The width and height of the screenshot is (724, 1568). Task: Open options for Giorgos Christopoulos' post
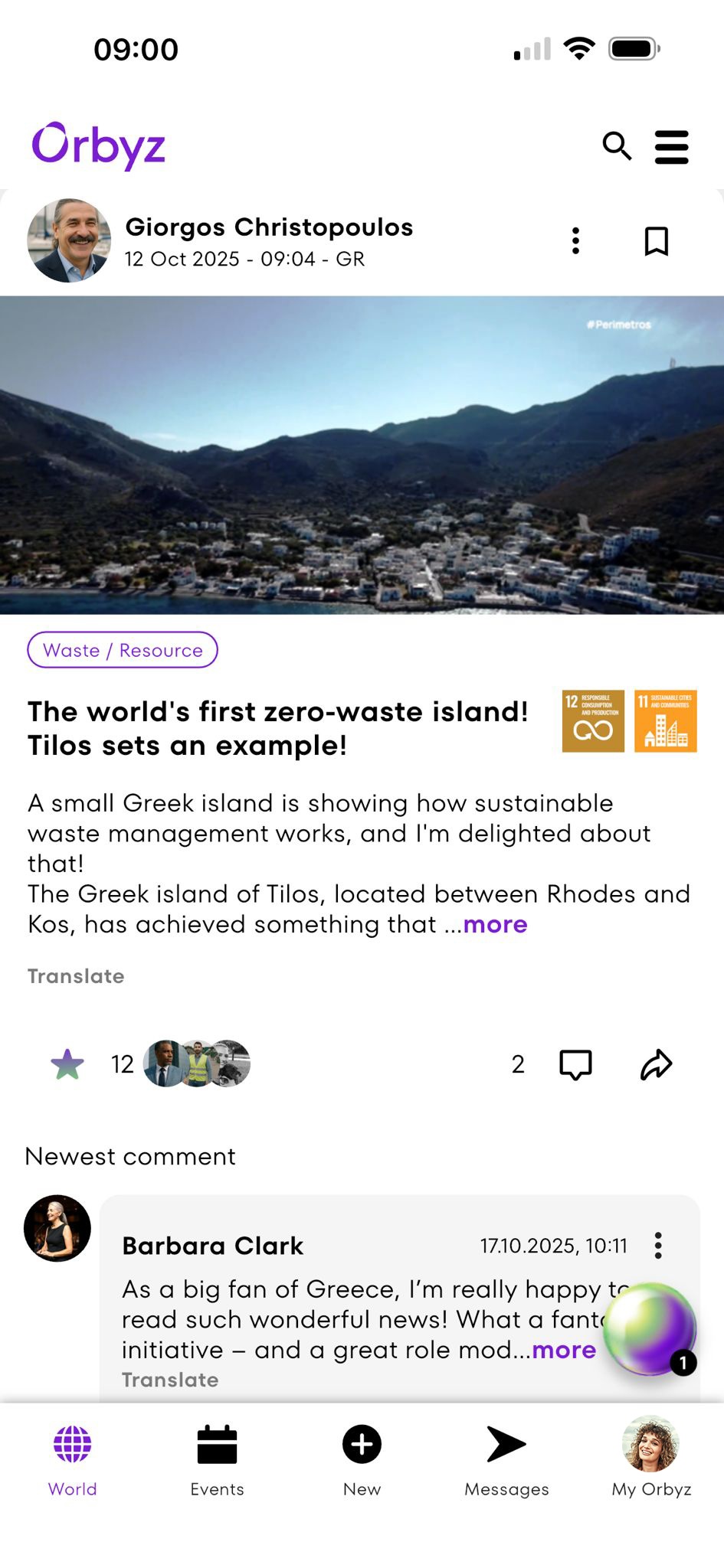pyautogui.click(x=575, y=240)
